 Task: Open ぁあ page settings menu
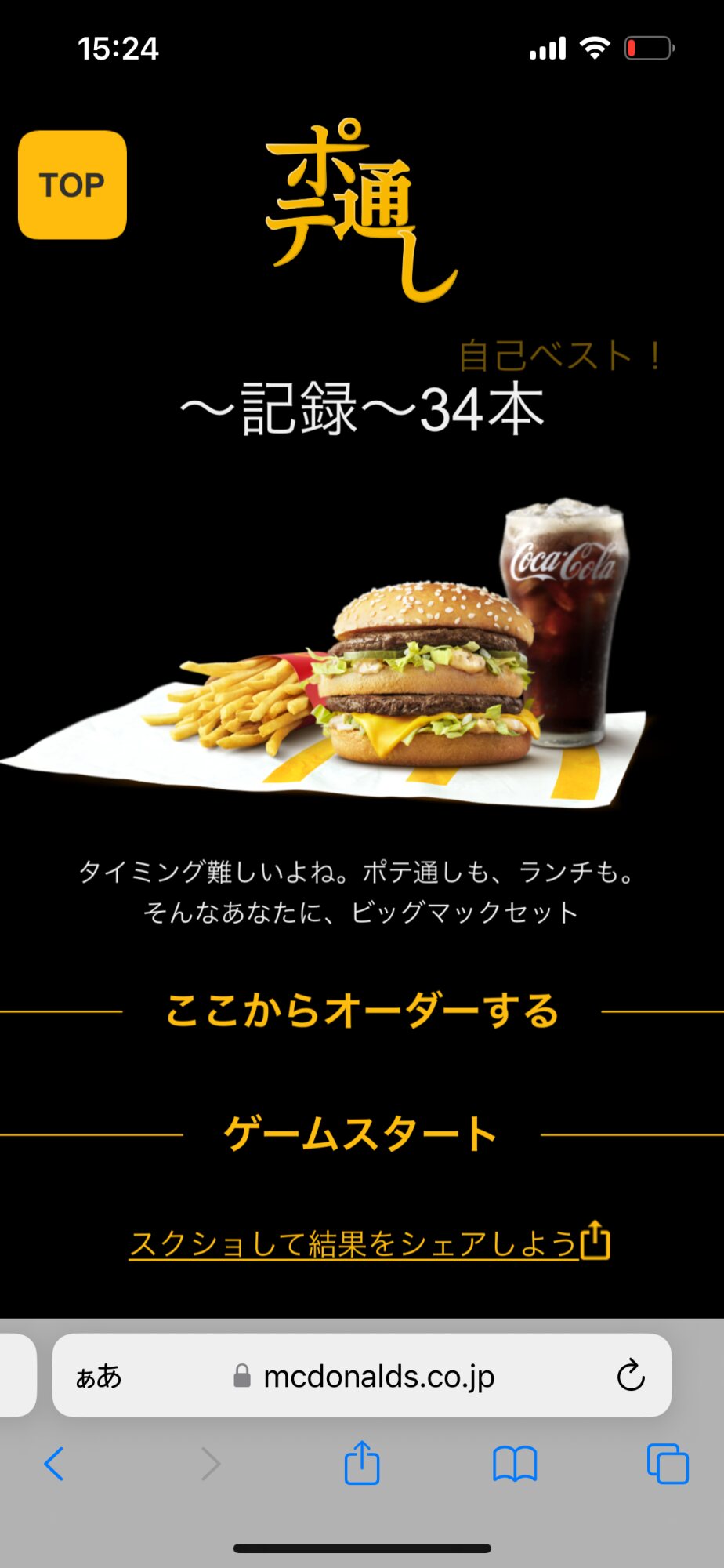[99, 1376]
